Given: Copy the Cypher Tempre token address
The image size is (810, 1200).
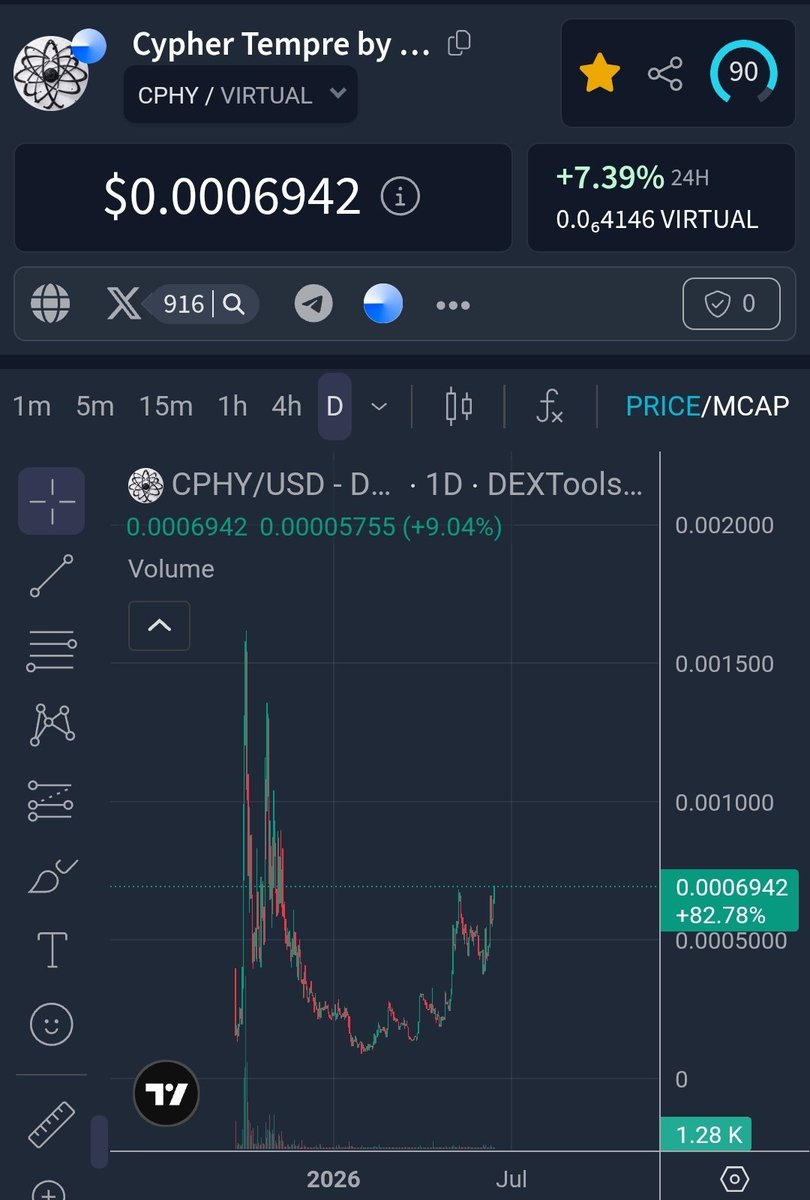Looking at the screenshot, I should [x=459, y=43].
